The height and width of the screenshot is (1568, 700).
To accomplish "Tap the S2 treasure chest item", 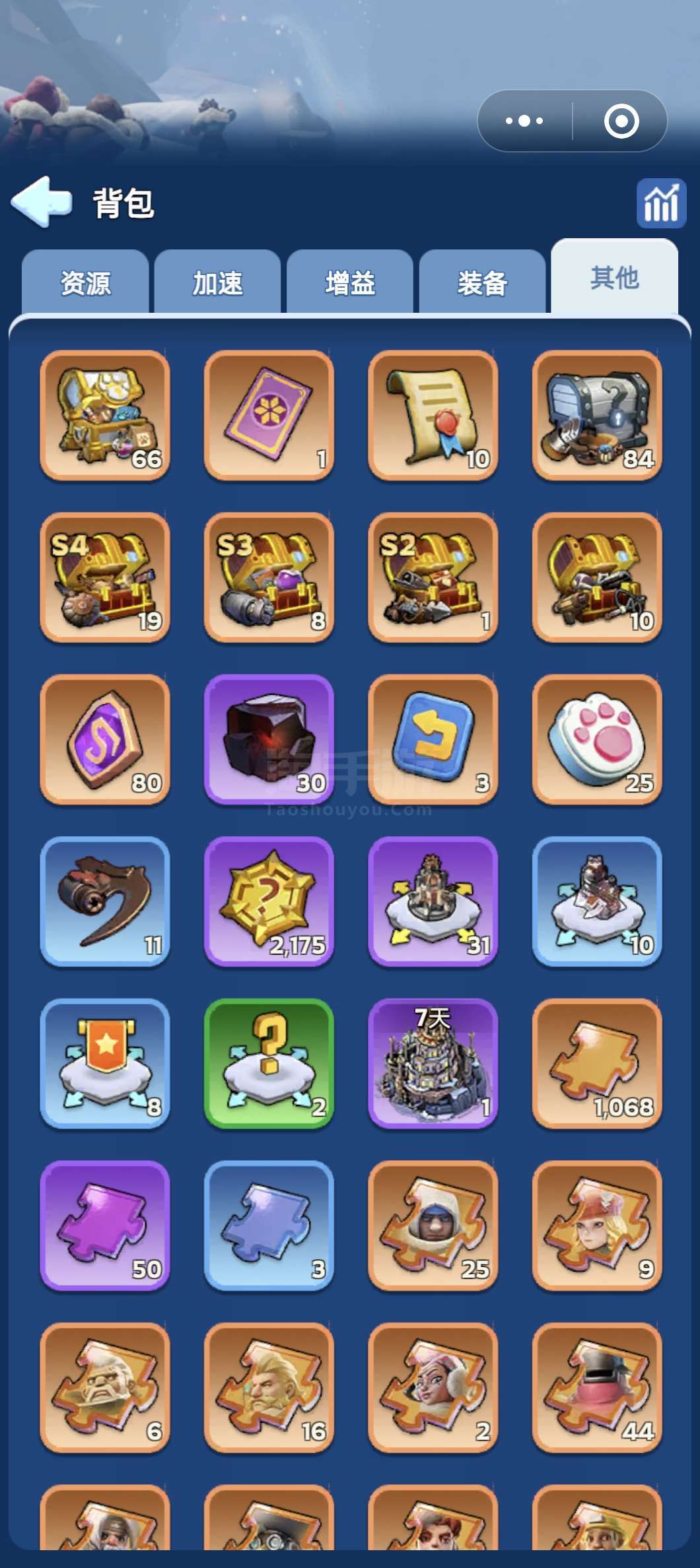I will pyautogui.click(x=433, y=577).
